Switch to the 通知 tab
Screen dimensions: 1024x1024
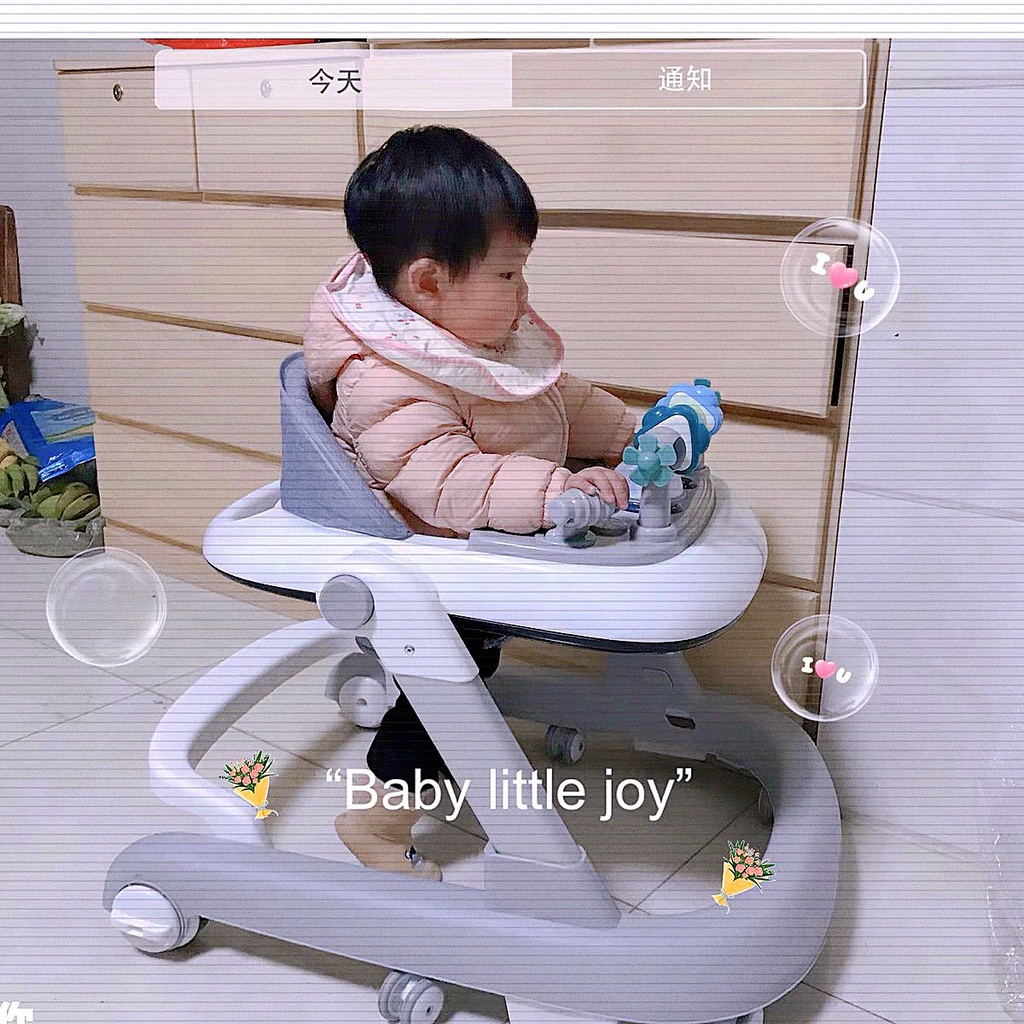[687, 80]
